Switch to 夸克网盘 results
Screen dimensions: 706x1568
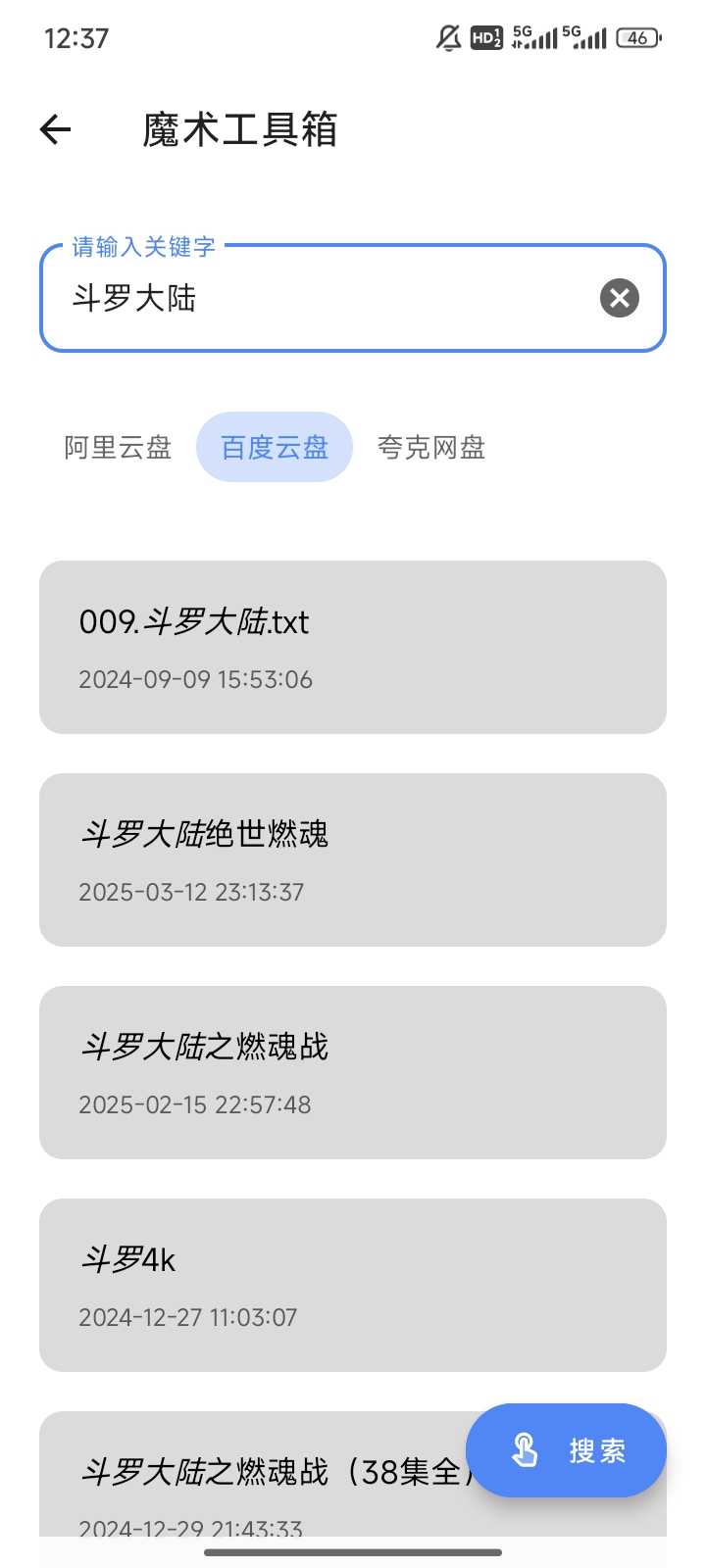(431, 448)
